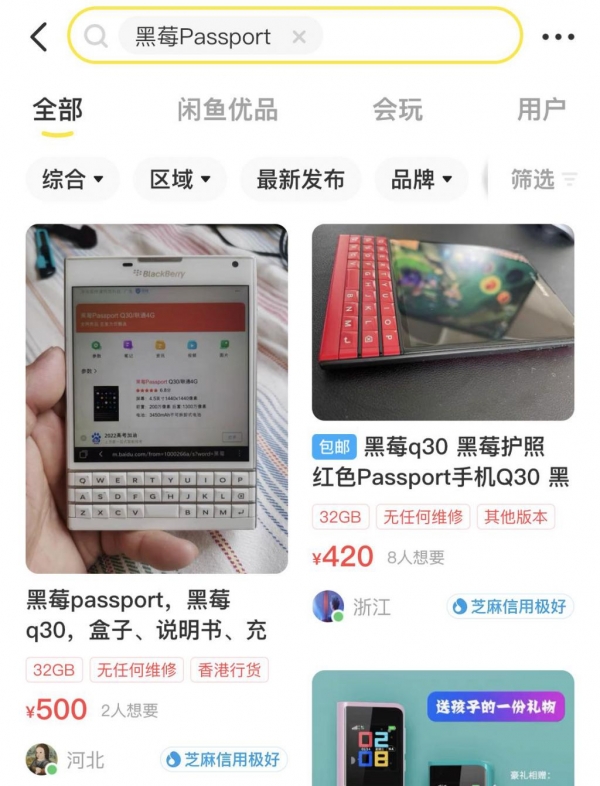Switch to the 用户 tab
This screenshot has width=600, height=786.
click(x=541, y=110)
